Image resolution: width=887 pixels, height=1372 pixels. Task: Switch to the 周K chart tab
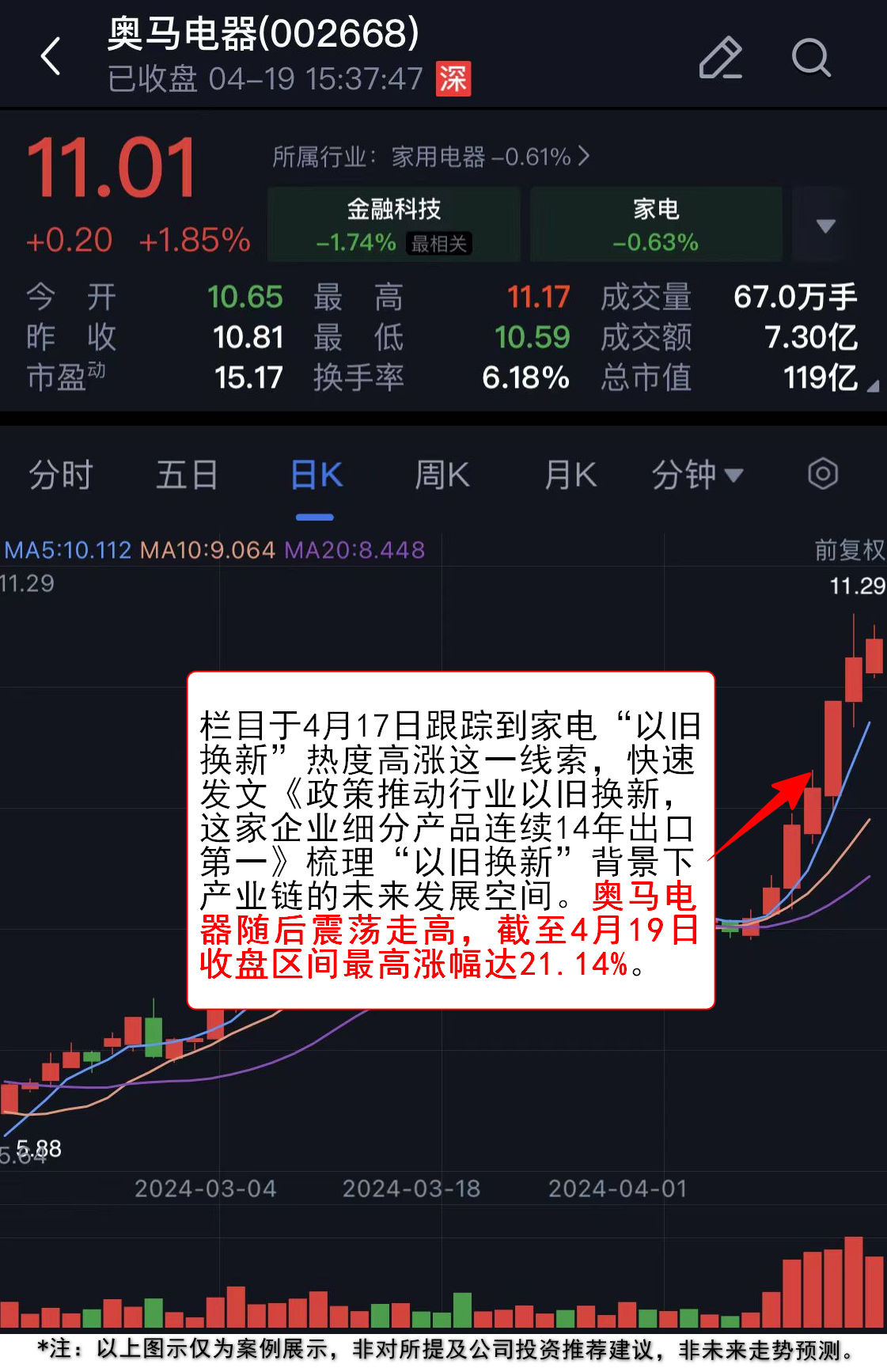442,476
